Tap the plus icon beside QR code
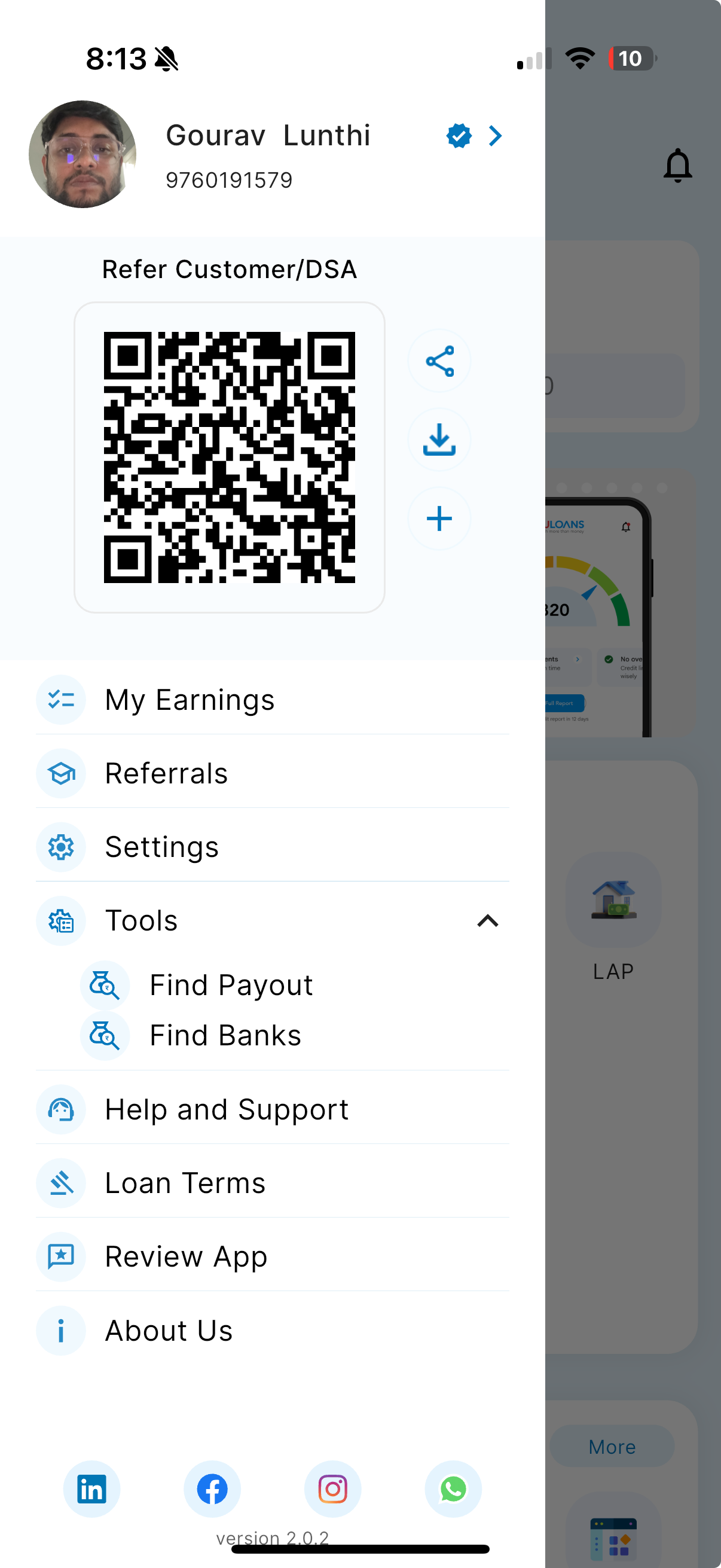721x1568 pixels. click(x=439, y=518)
